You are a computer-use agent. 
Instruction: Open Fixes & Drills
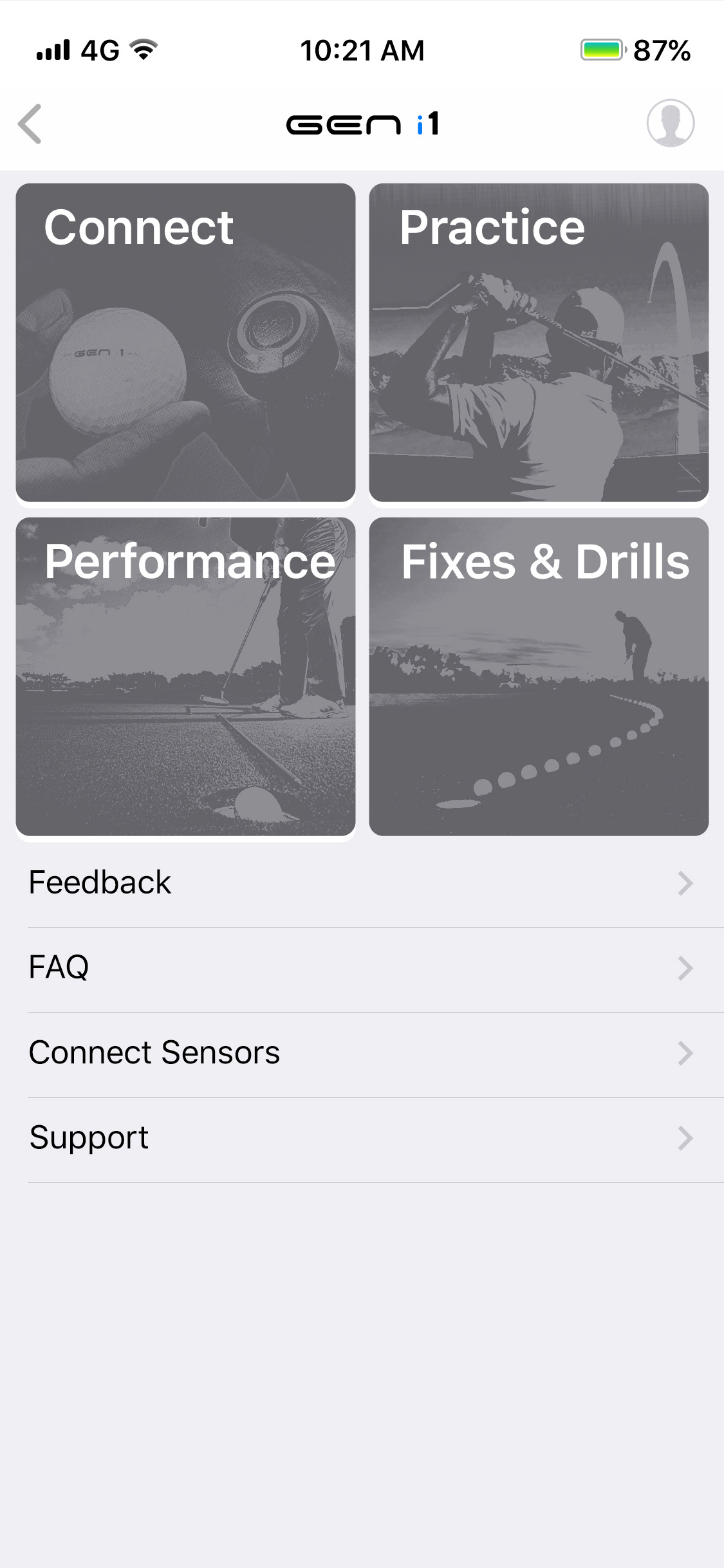539,677
